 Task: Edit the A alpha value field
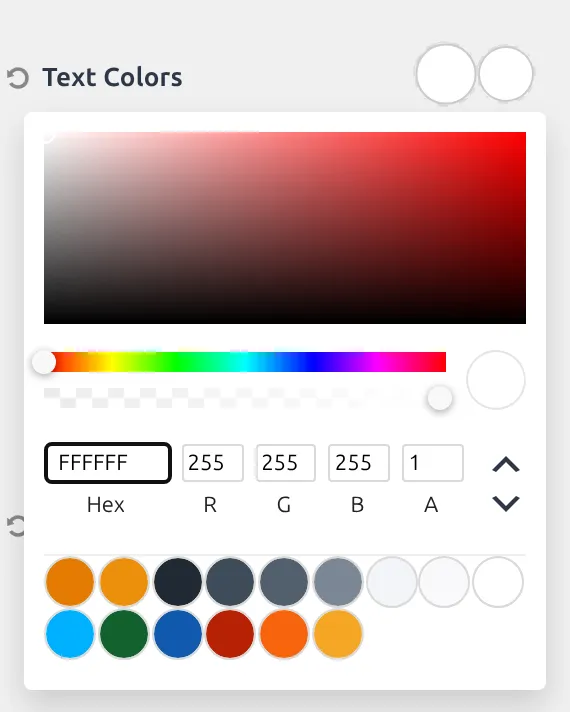coord(433,463)
